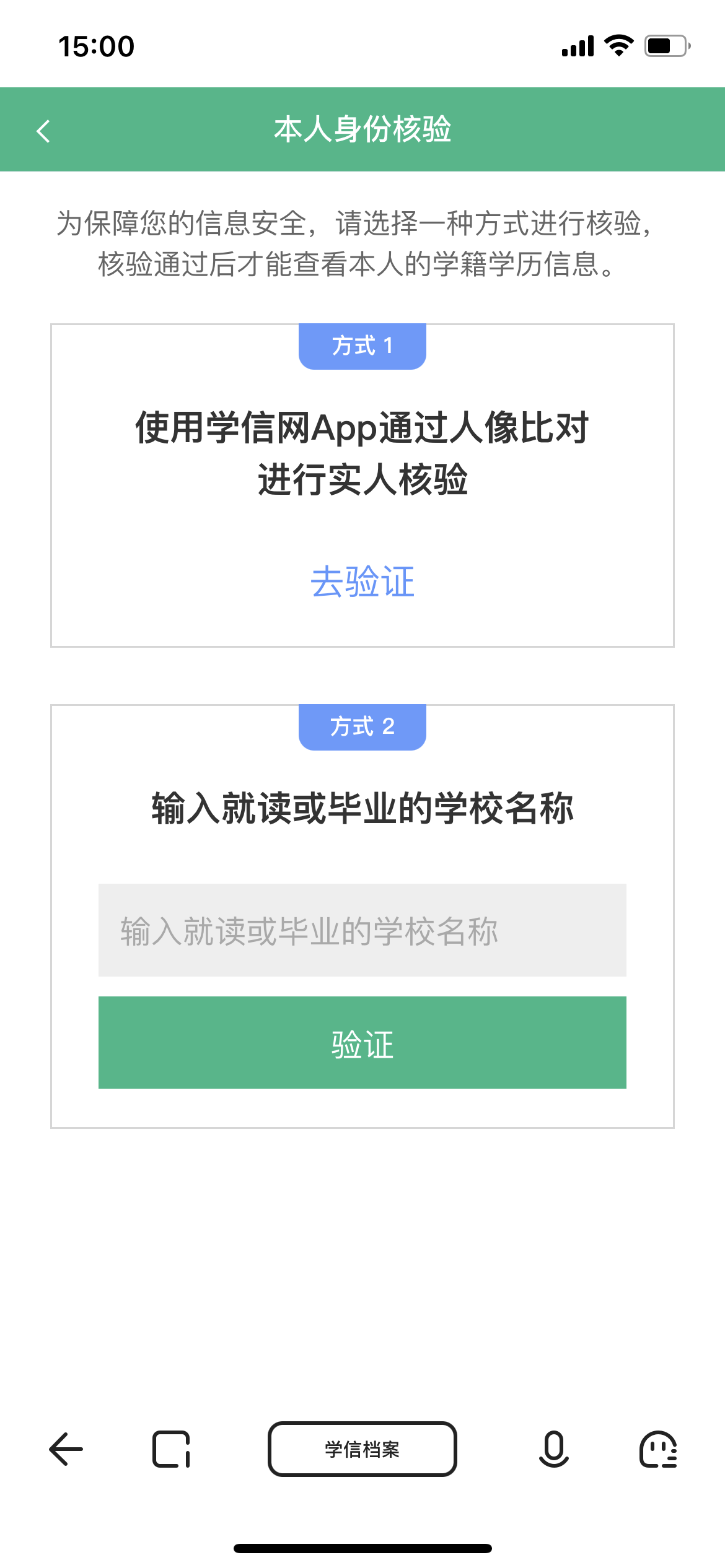
Task: Tap the 学信档案 address bar
Action: click(x=362, y=1449)
